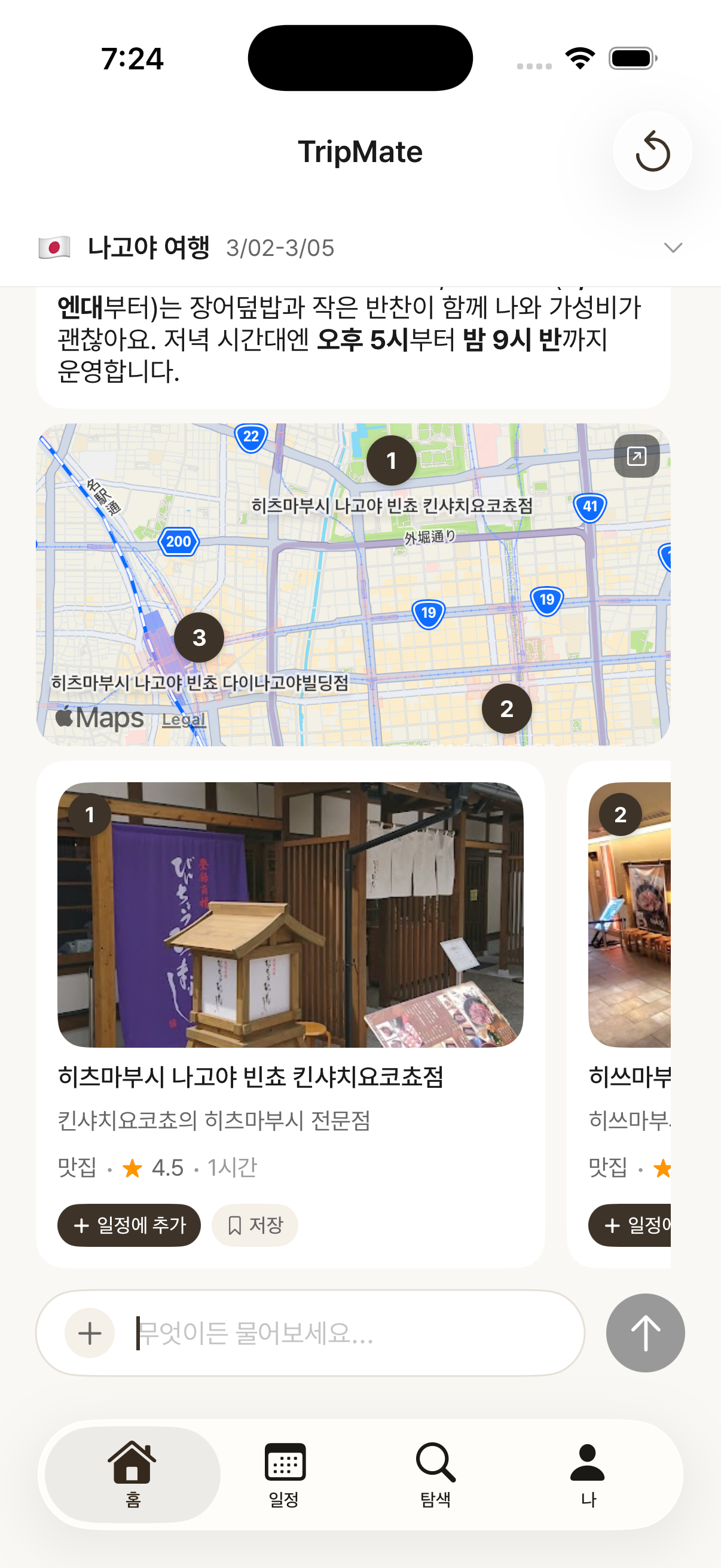Screen dimensions: 721x1568
Task: Expand the map to fullscreen view
Action: click(637, 455)
